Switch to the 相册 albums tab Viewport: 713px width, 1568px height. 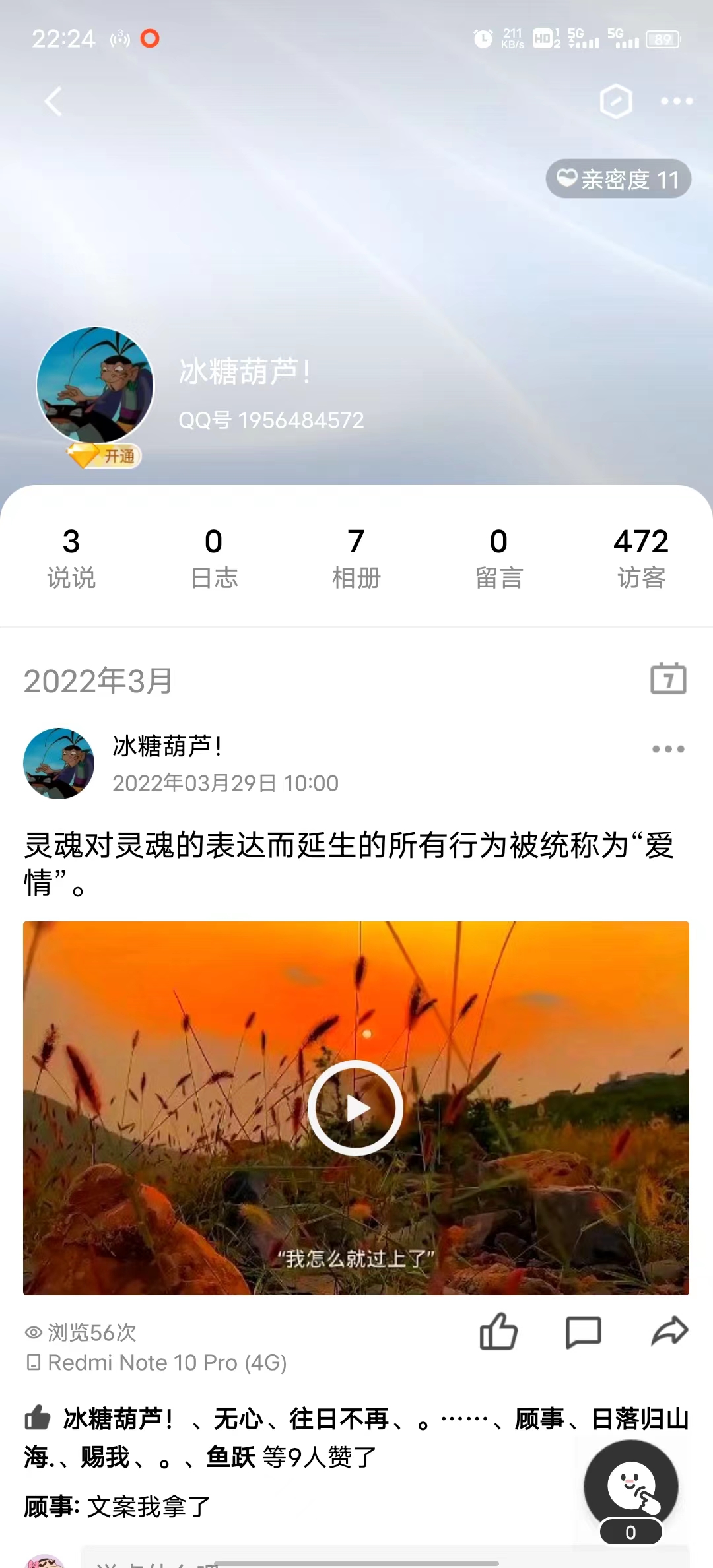(x=356, y=558)
